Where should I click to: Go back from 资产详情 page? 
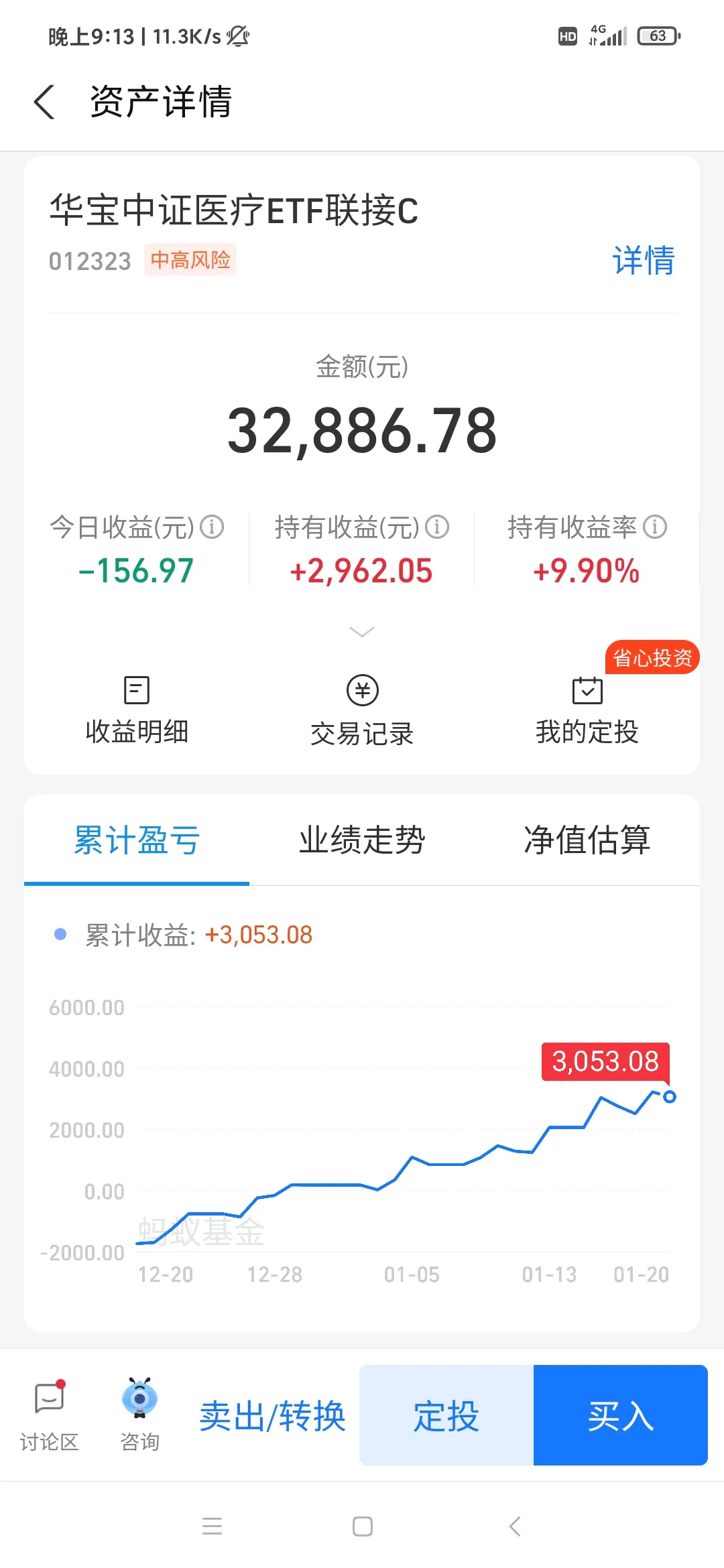tap(44, 103)
